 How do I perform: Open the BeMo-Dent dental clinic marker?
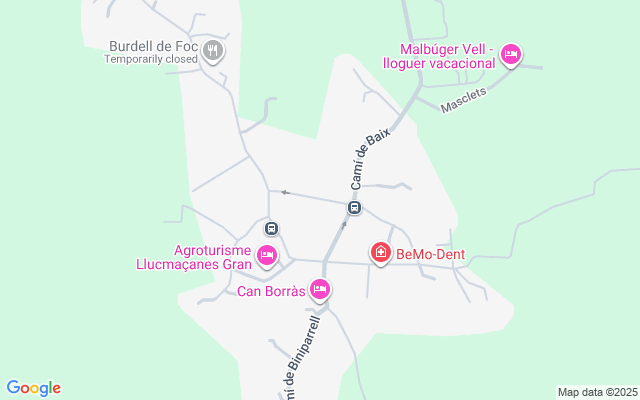coord(380,254)
